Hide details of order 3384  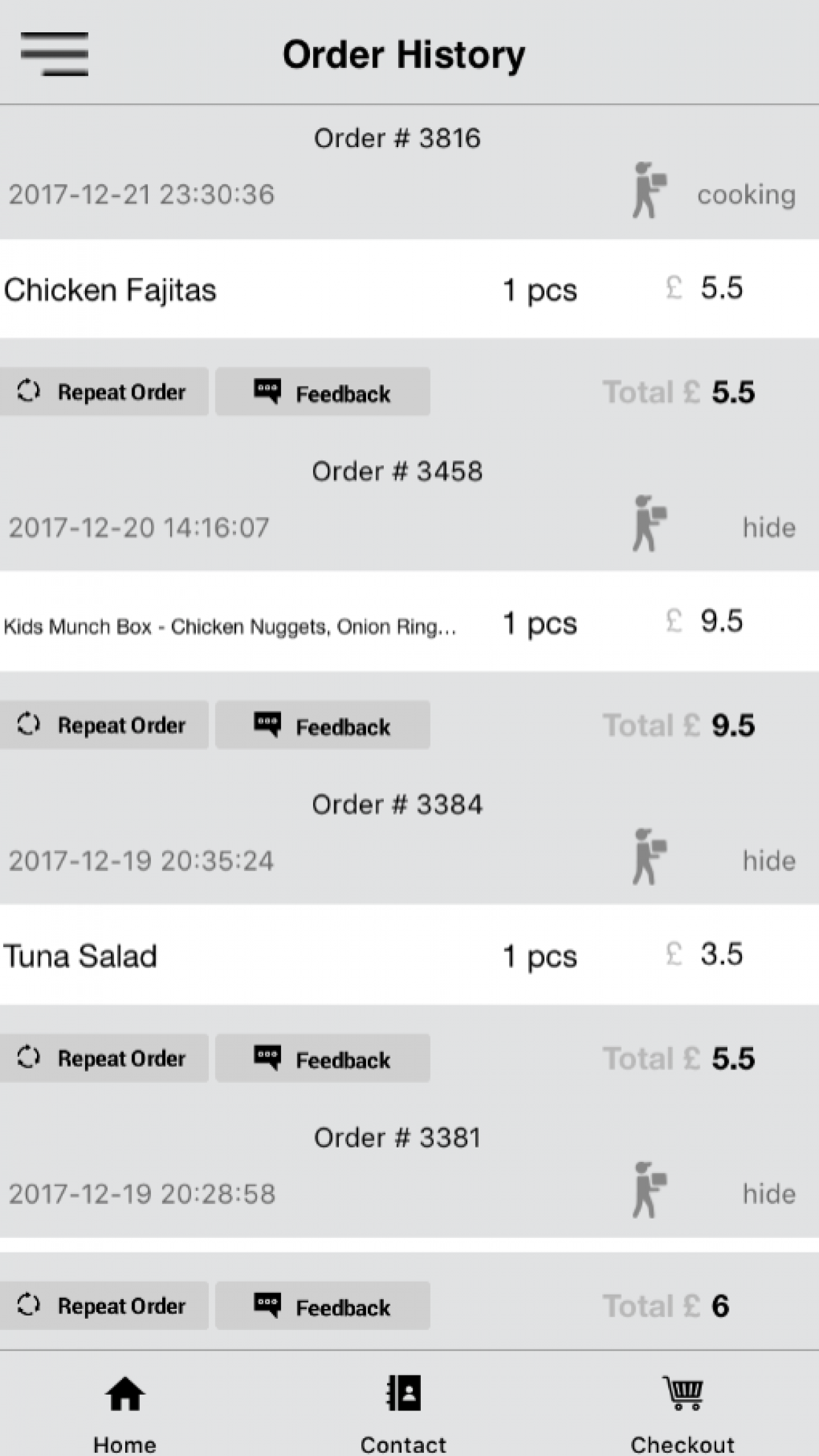tap(769, 860)
